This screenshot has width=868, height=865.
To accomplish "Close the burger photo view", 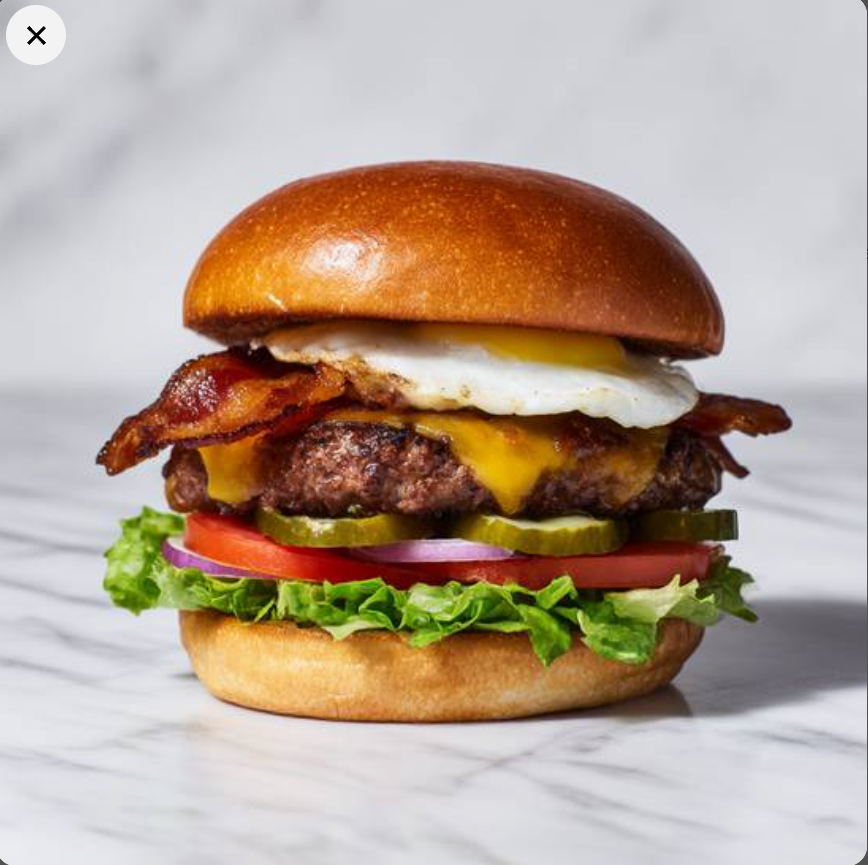I will coord(36,36).
